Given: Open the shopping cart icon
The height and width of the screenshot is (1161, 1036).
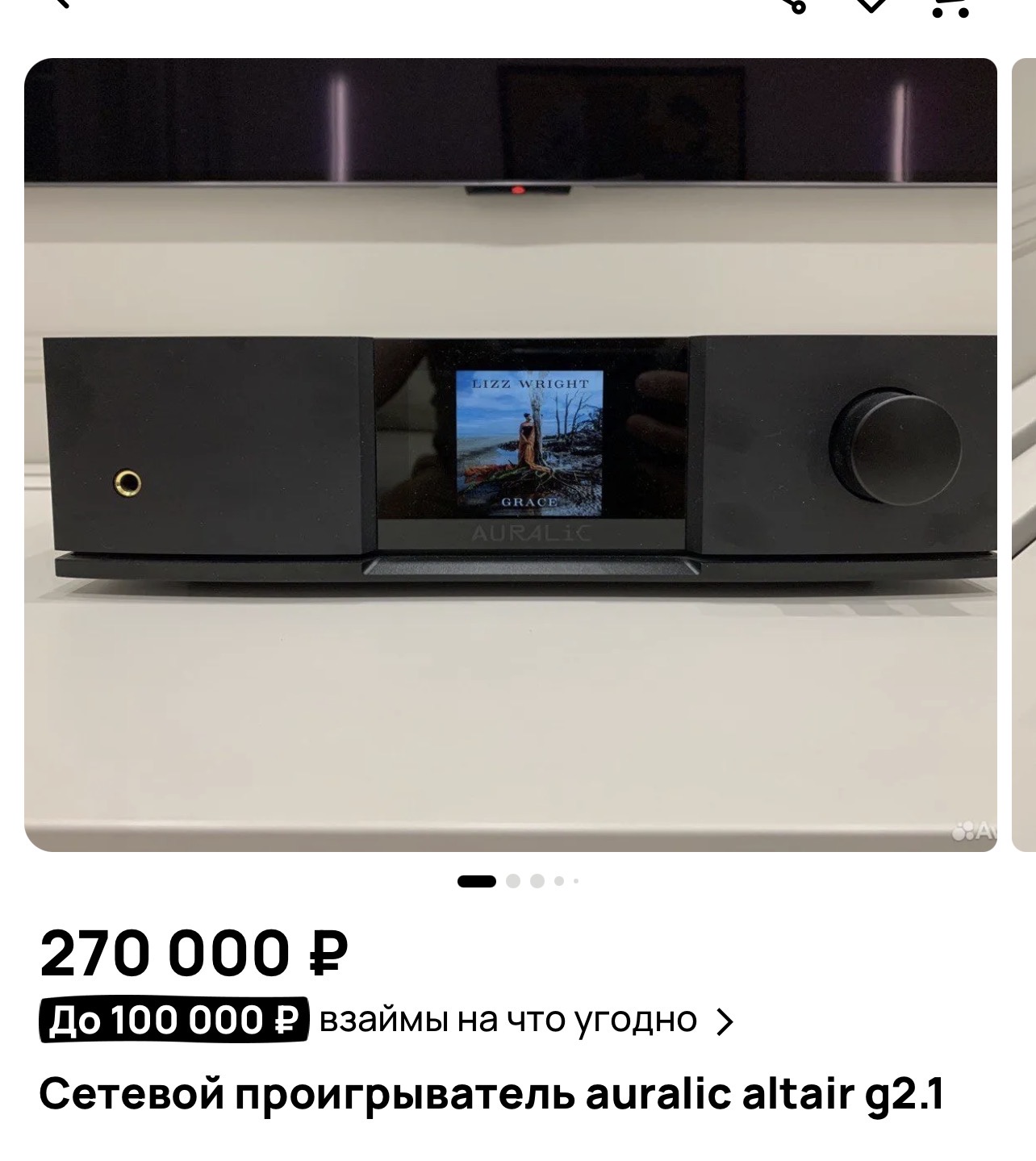Looking at the screenshot, I should [x=950, y=6].
